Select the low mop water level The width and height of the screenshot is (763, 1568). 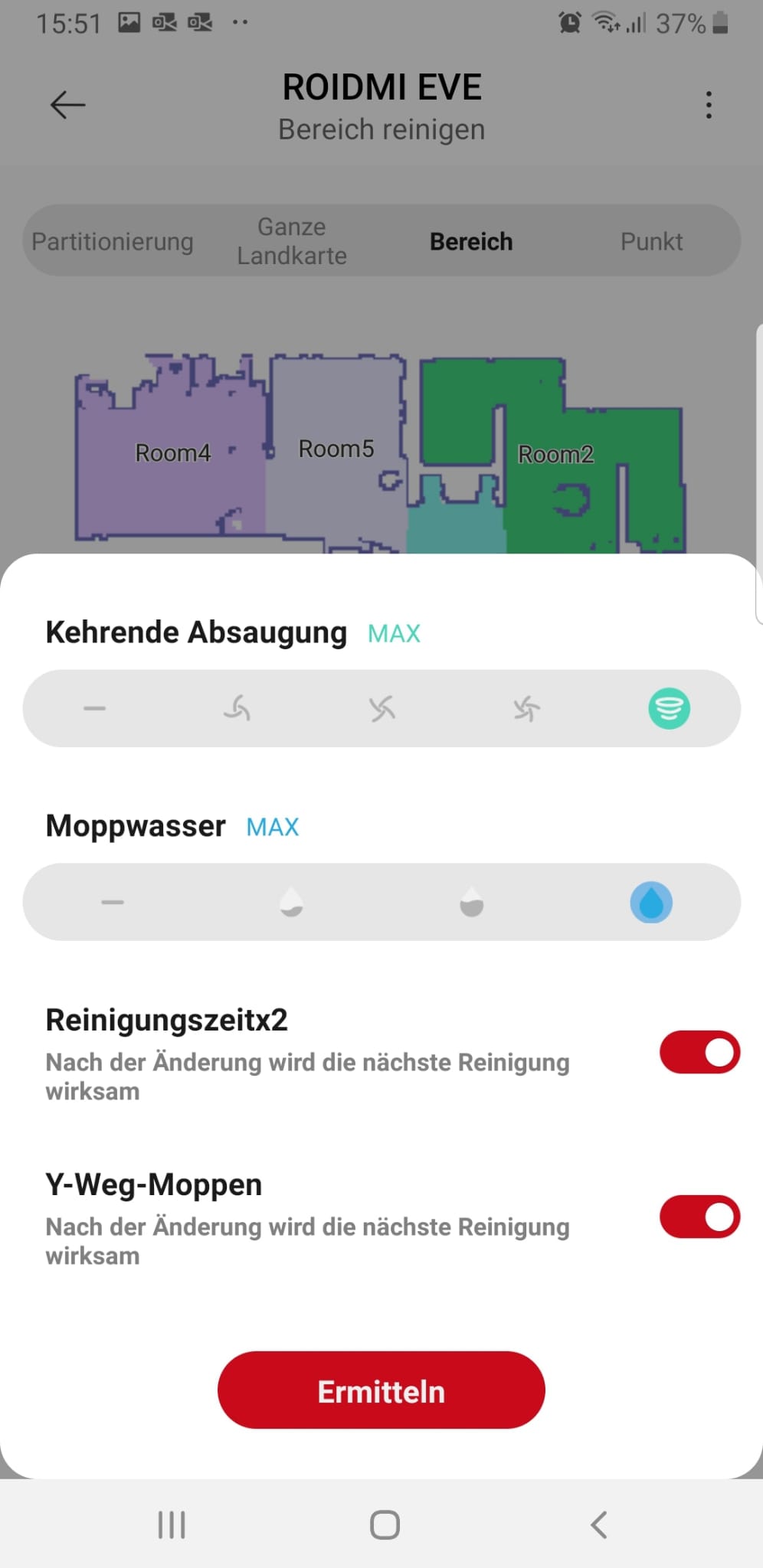pos(291,902)
